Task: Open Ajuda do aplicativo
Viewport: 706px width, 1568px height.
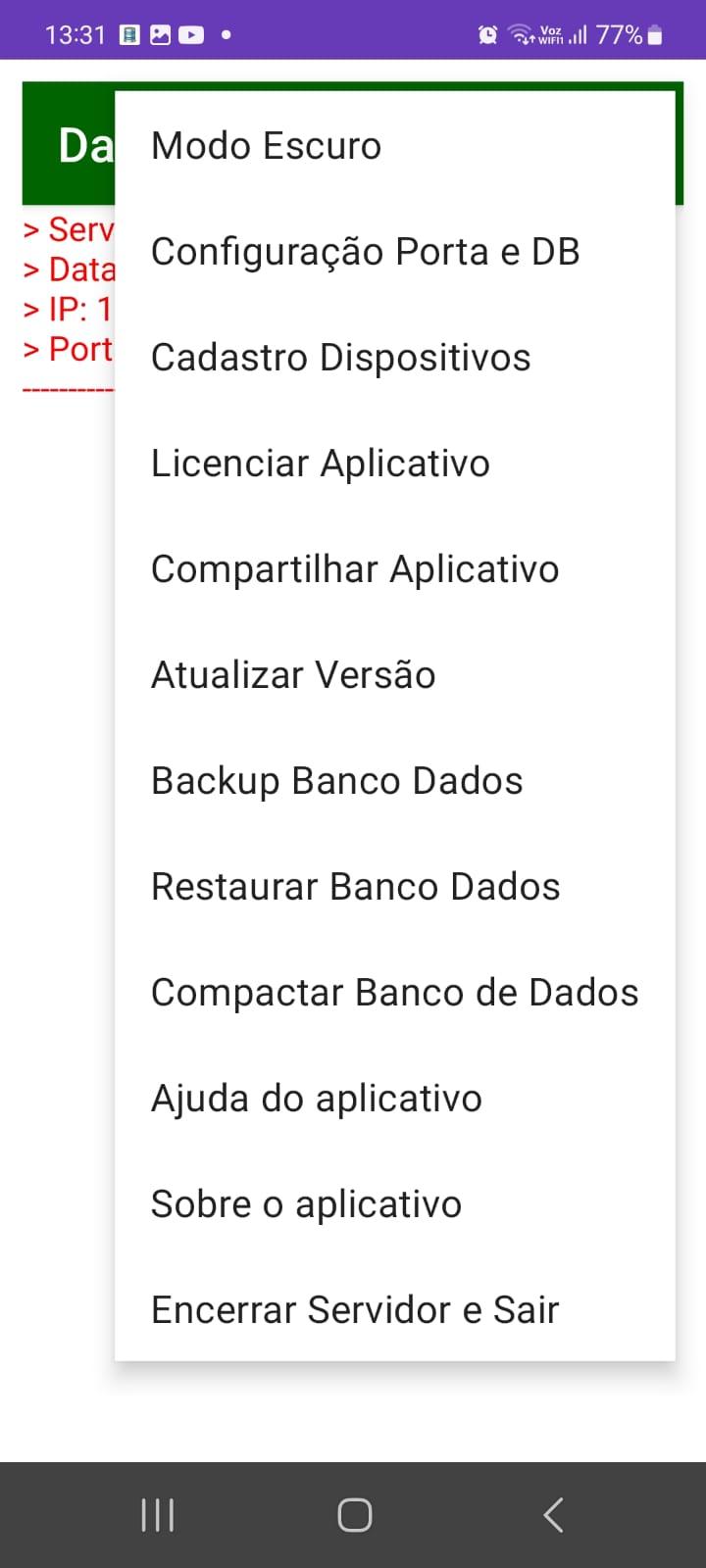Action: tap(316, 1099)
